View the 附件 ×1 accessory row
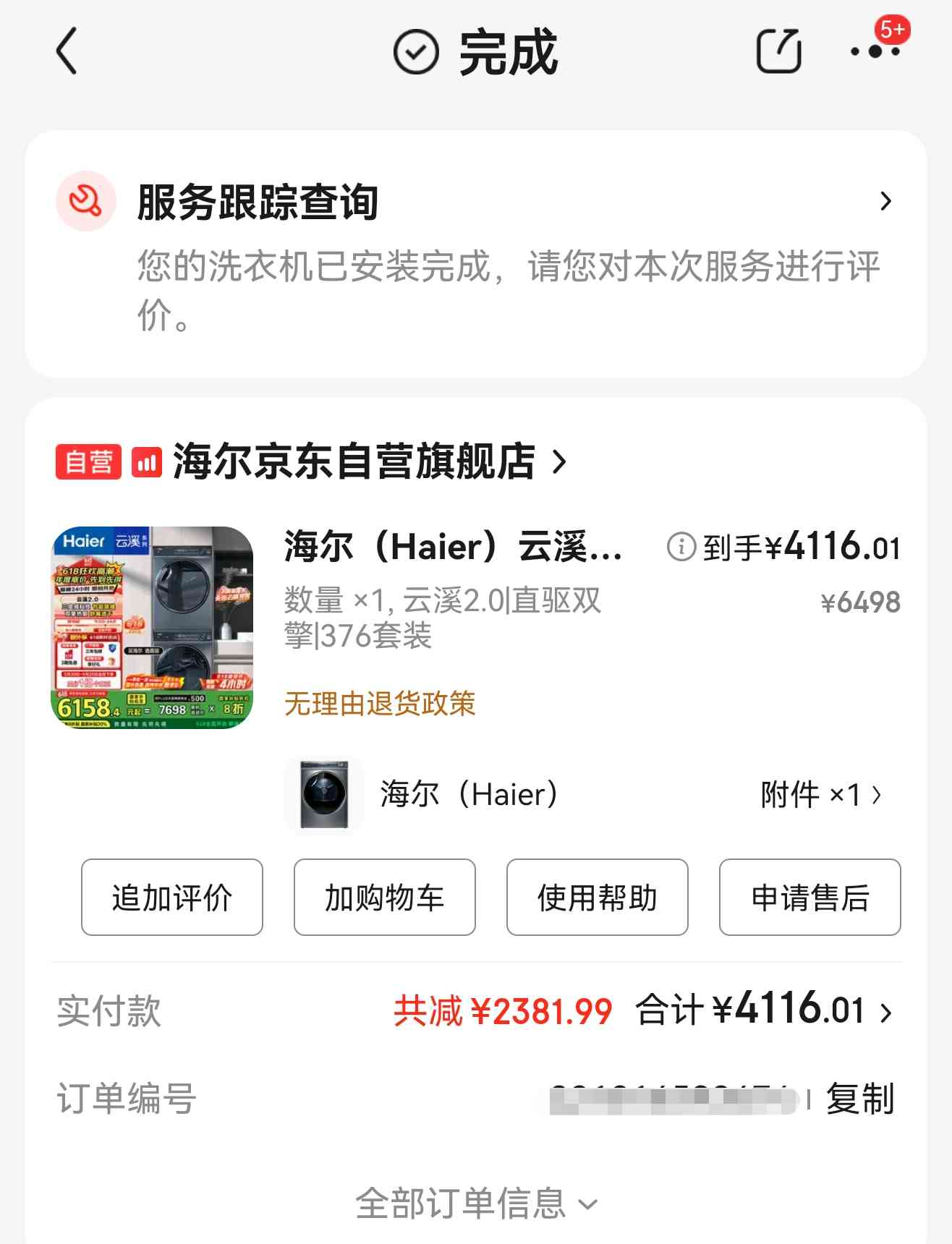 coord(820,795)
